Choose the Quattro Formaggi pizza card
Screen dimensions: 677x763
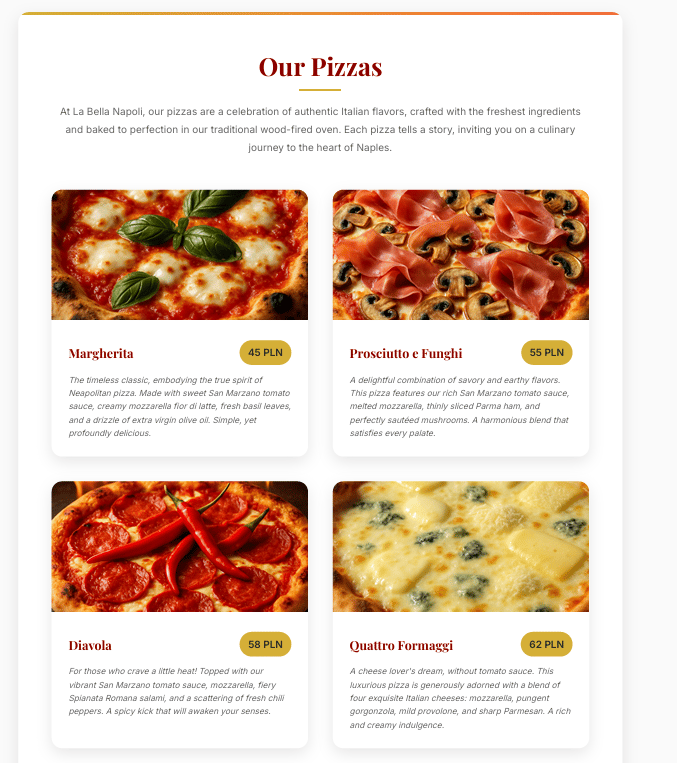(460, 614)
